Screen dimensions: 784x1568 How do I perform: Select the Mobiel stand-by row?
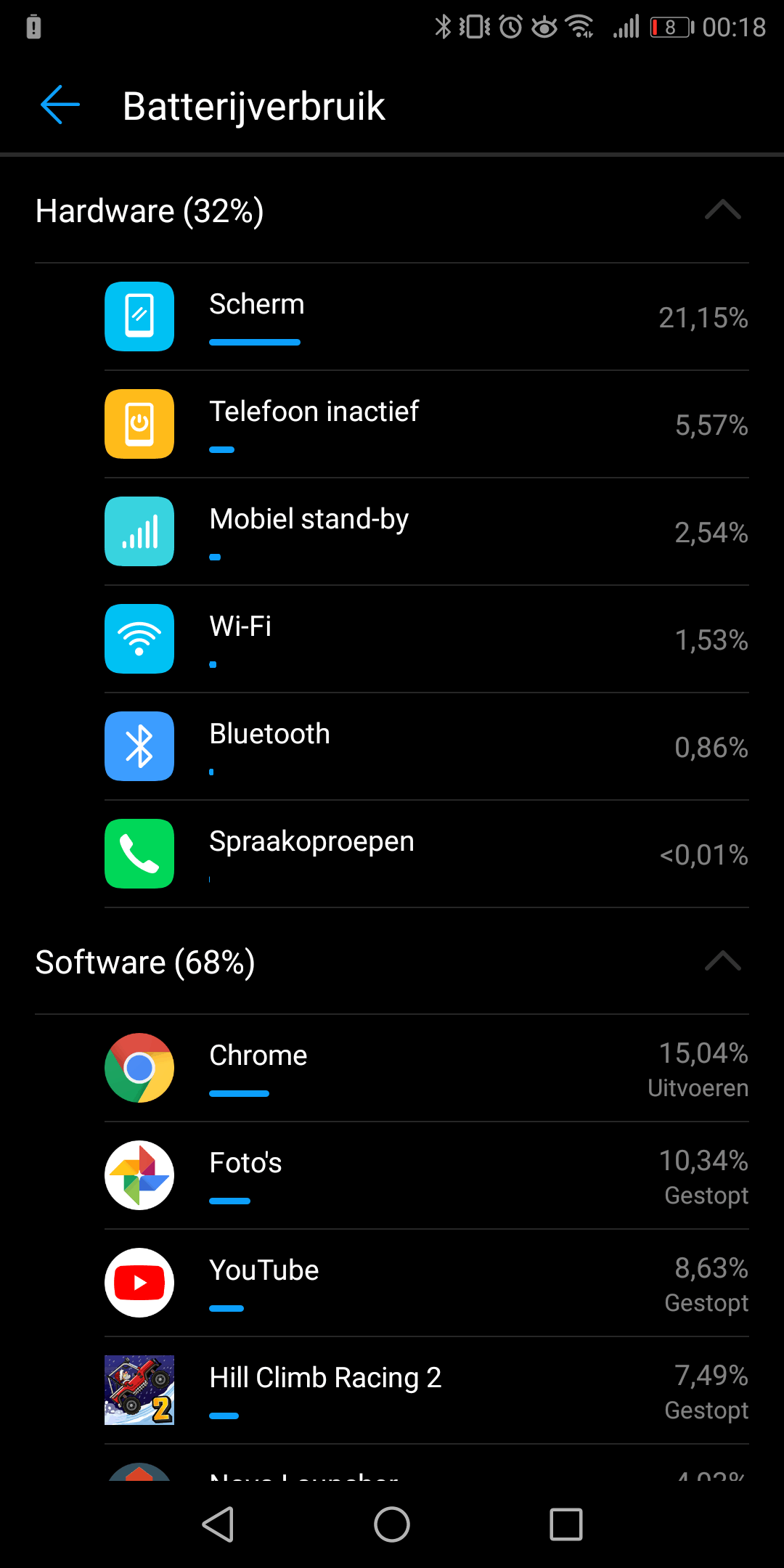click(x=426, y=532)
